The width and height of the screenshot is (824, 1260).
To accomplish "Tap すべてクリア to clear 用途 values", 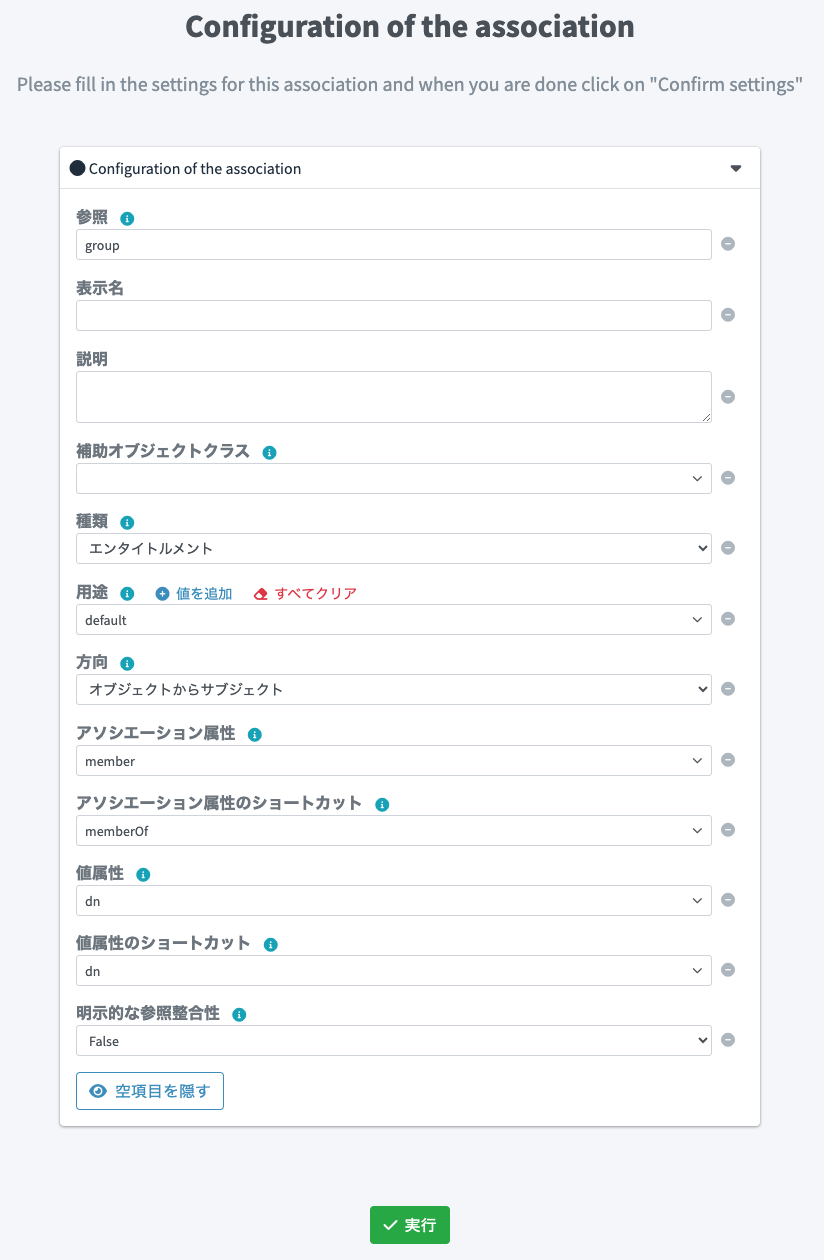I will coord(305,593).
